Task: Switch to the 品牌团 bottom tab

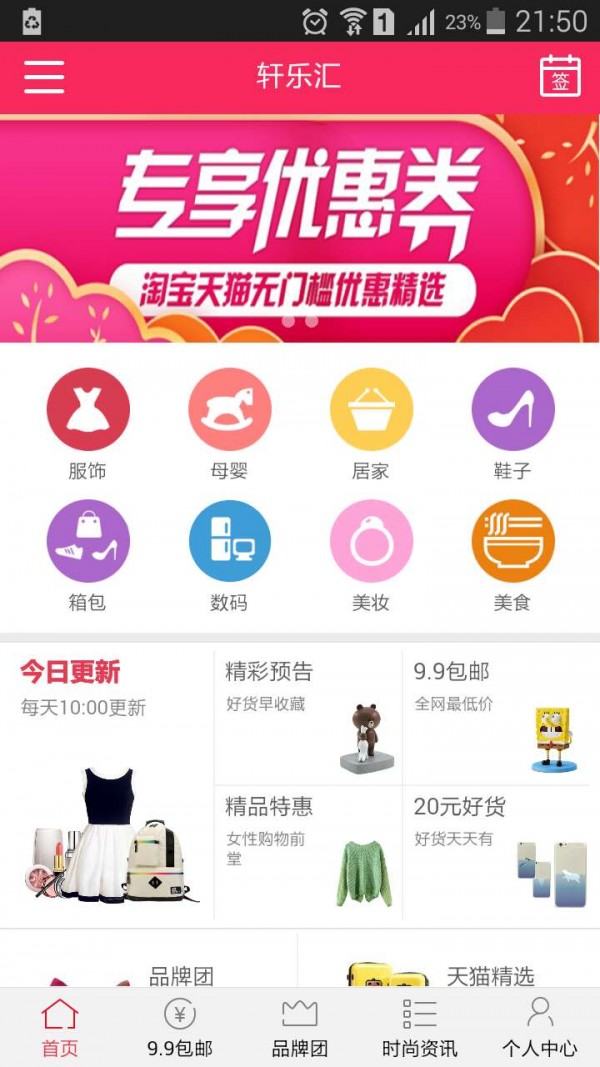Action: (300, 1028)
